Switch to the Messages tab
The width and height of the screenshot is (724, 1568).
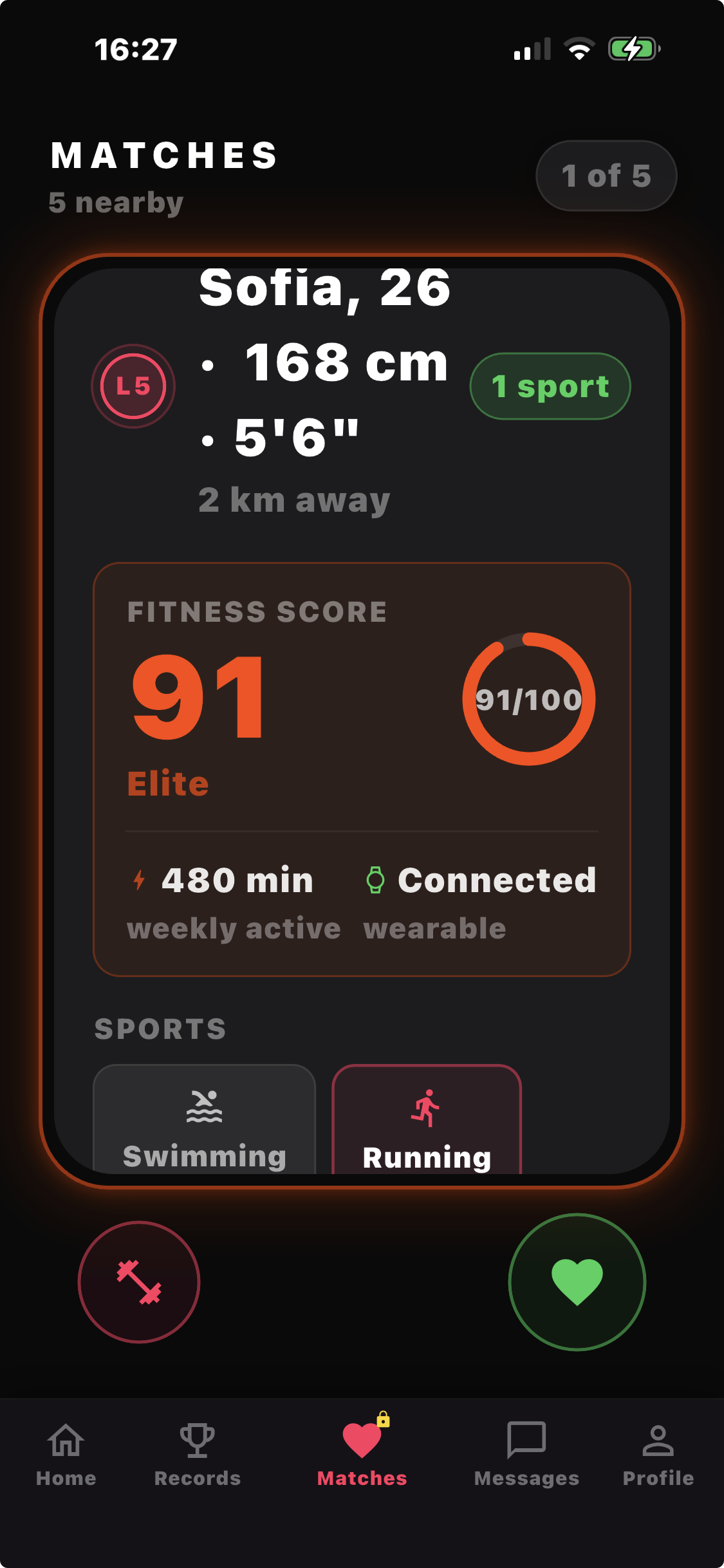(x=526, y=1455)
